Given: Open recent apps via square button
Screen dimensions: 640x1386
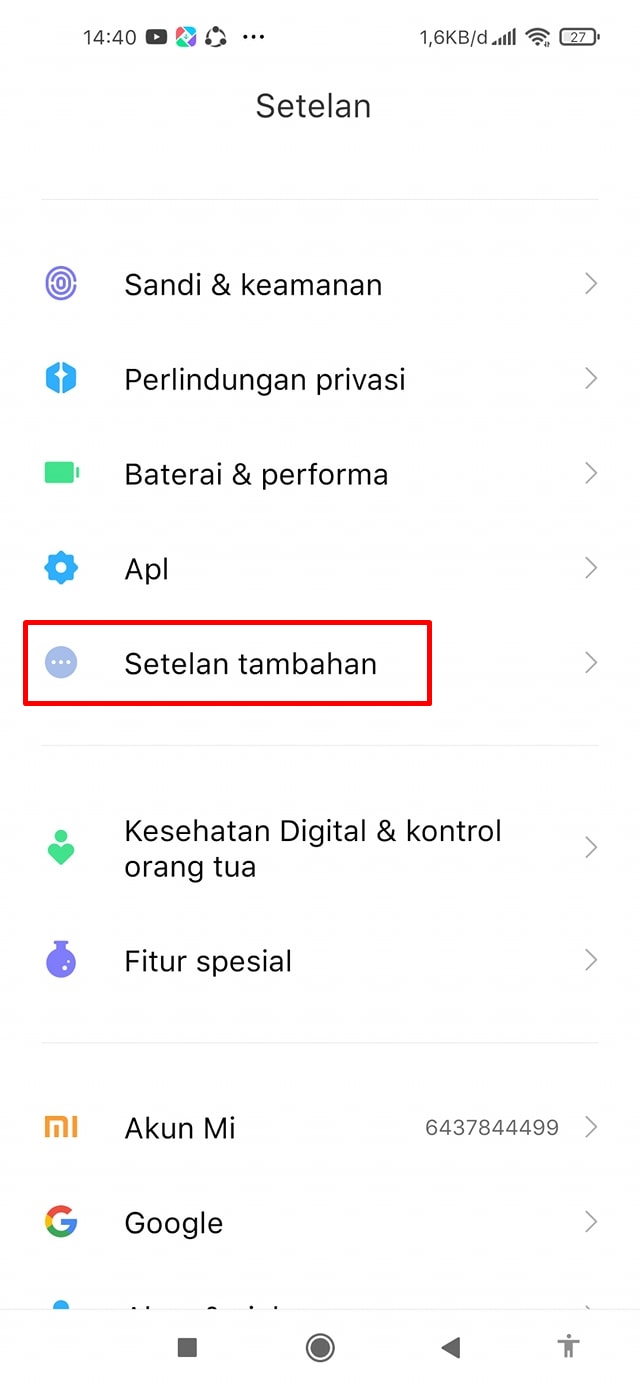Looking at the screenshot, I should 187,1348.
